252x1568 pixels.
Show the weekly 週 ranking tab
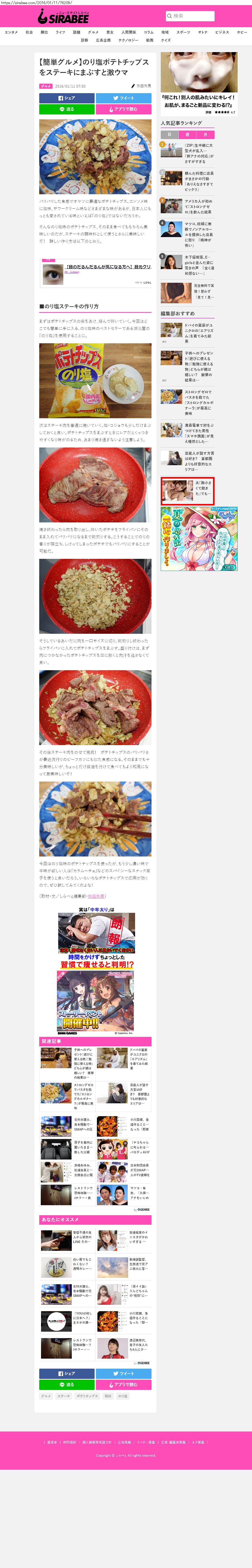pyautogui.click(x=187, y=134)
